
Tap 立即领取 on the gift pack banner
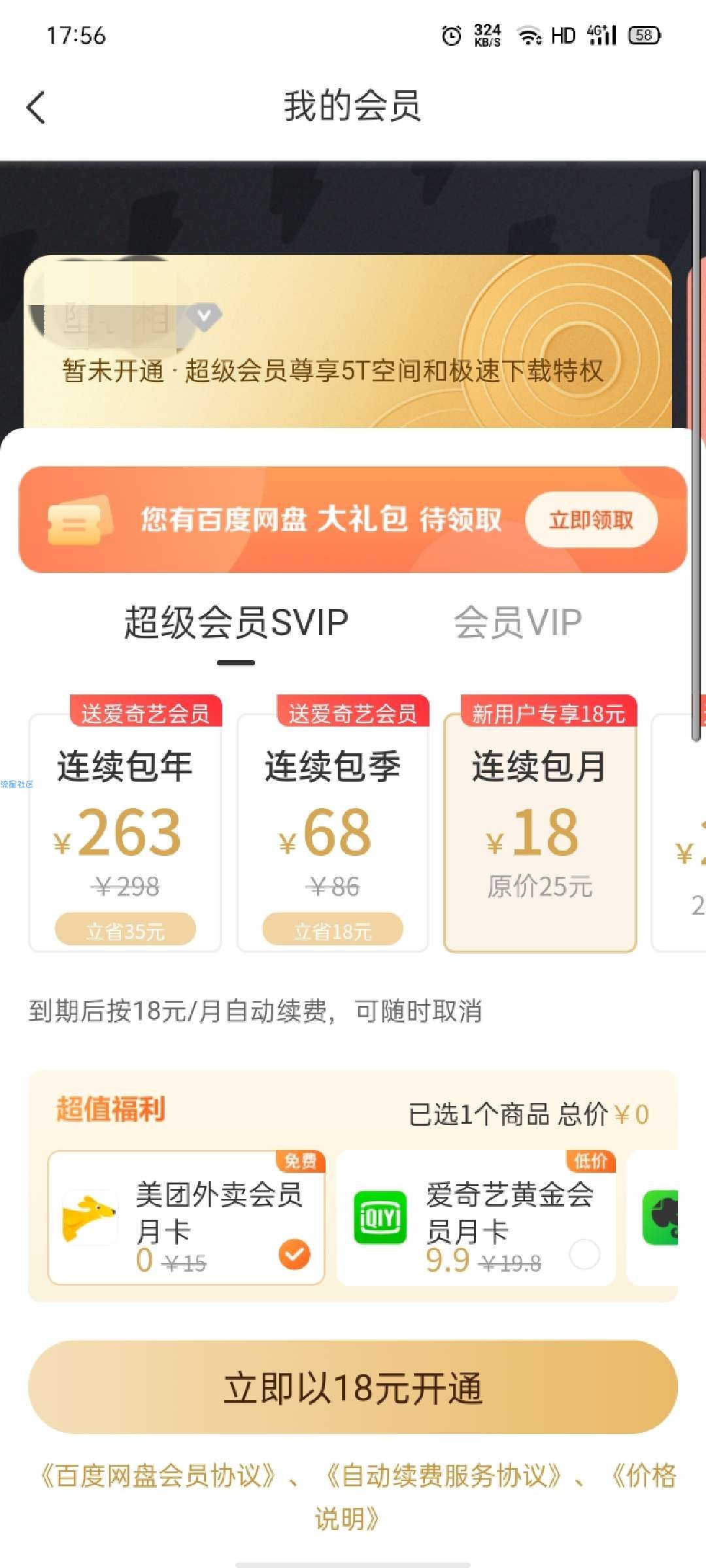point(591,520)
